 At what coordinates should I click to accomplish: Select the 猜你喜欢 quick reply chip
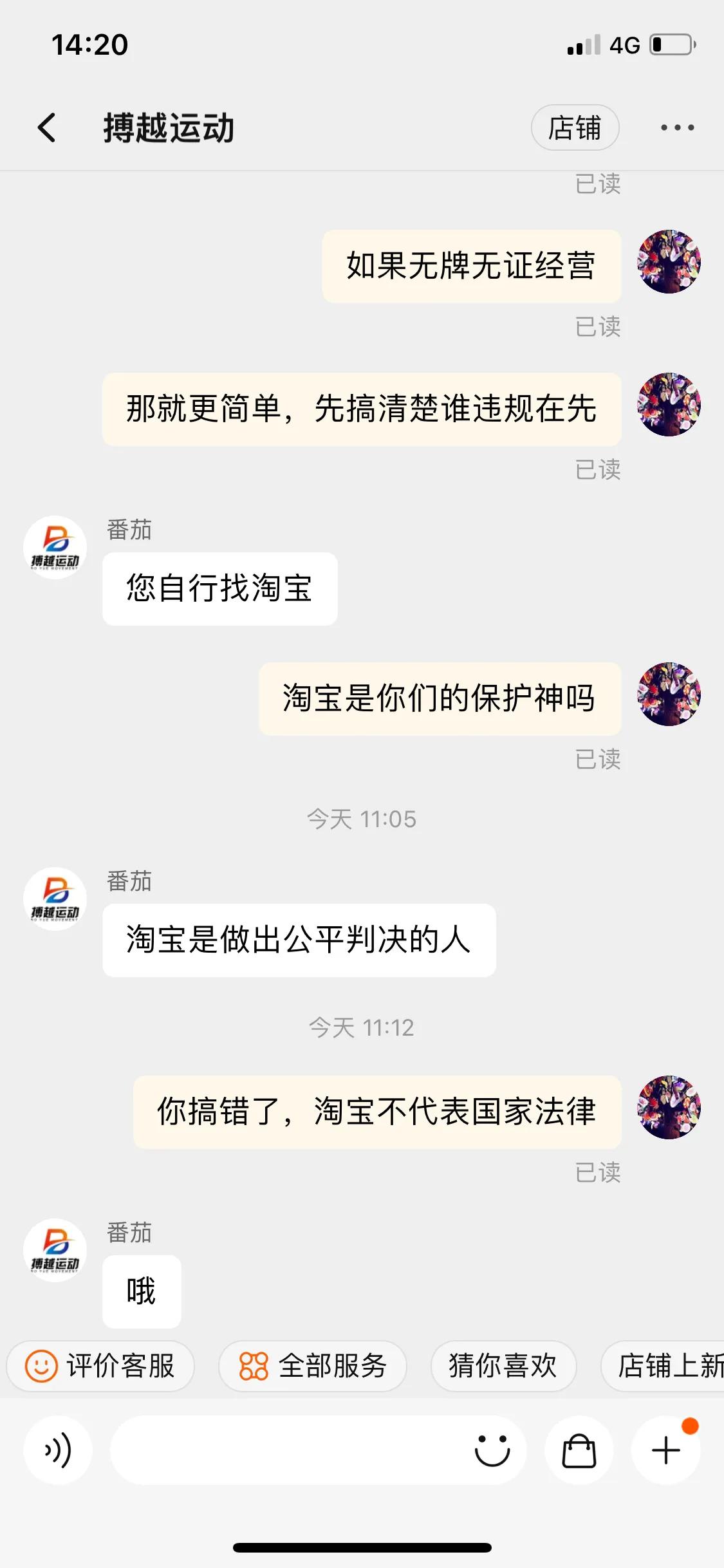[503, 1366]
